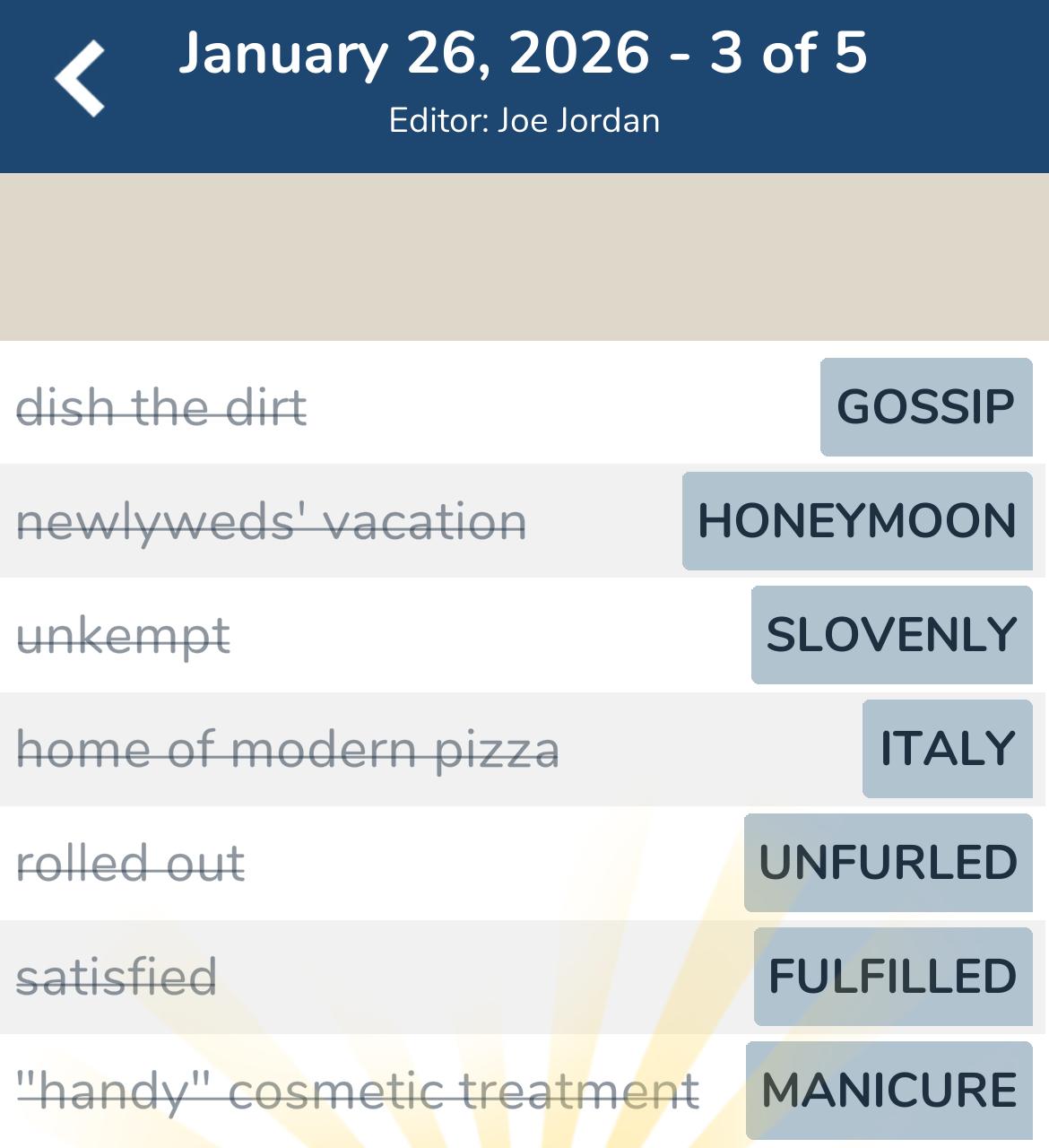This screenshot has width=1049, height=1148.
Task: Tap the UNFURLED answer tile
Action: pyautogui.click(x=887, y=863)
